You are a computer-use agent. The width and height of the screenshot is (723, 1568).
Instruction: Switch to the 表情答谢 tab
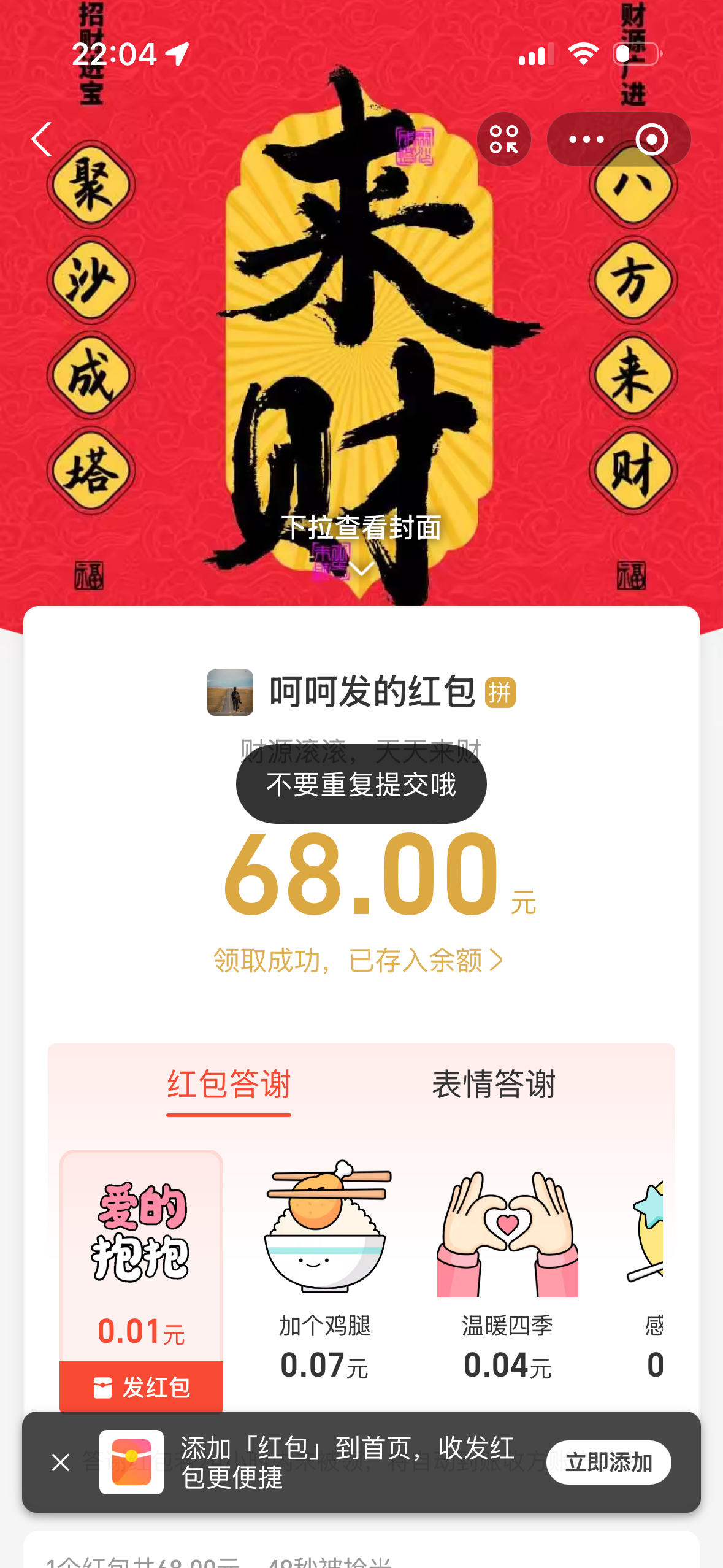click(x=494, y=1085)
